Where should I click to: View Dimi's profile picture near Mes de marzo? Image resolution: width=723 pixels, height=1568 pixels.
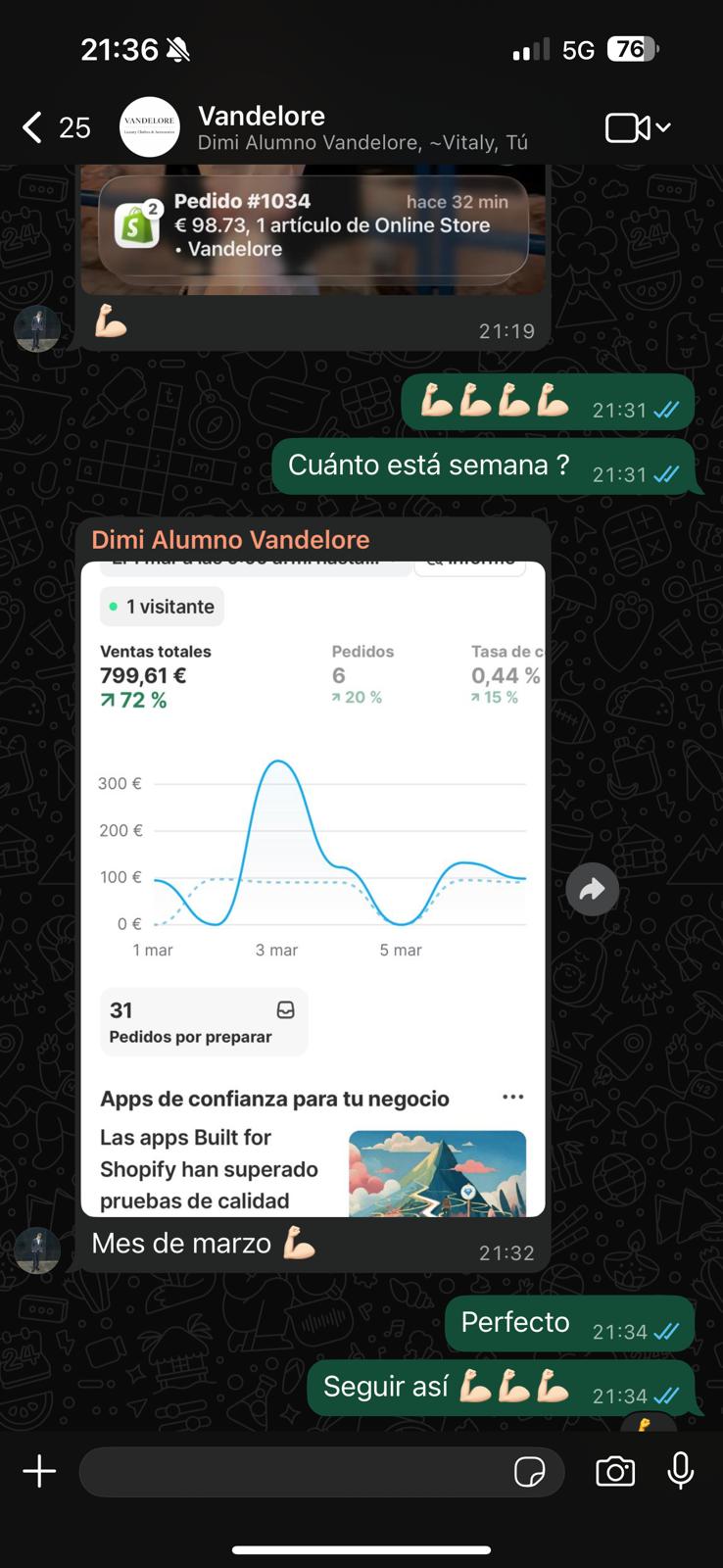[37, 1250]
